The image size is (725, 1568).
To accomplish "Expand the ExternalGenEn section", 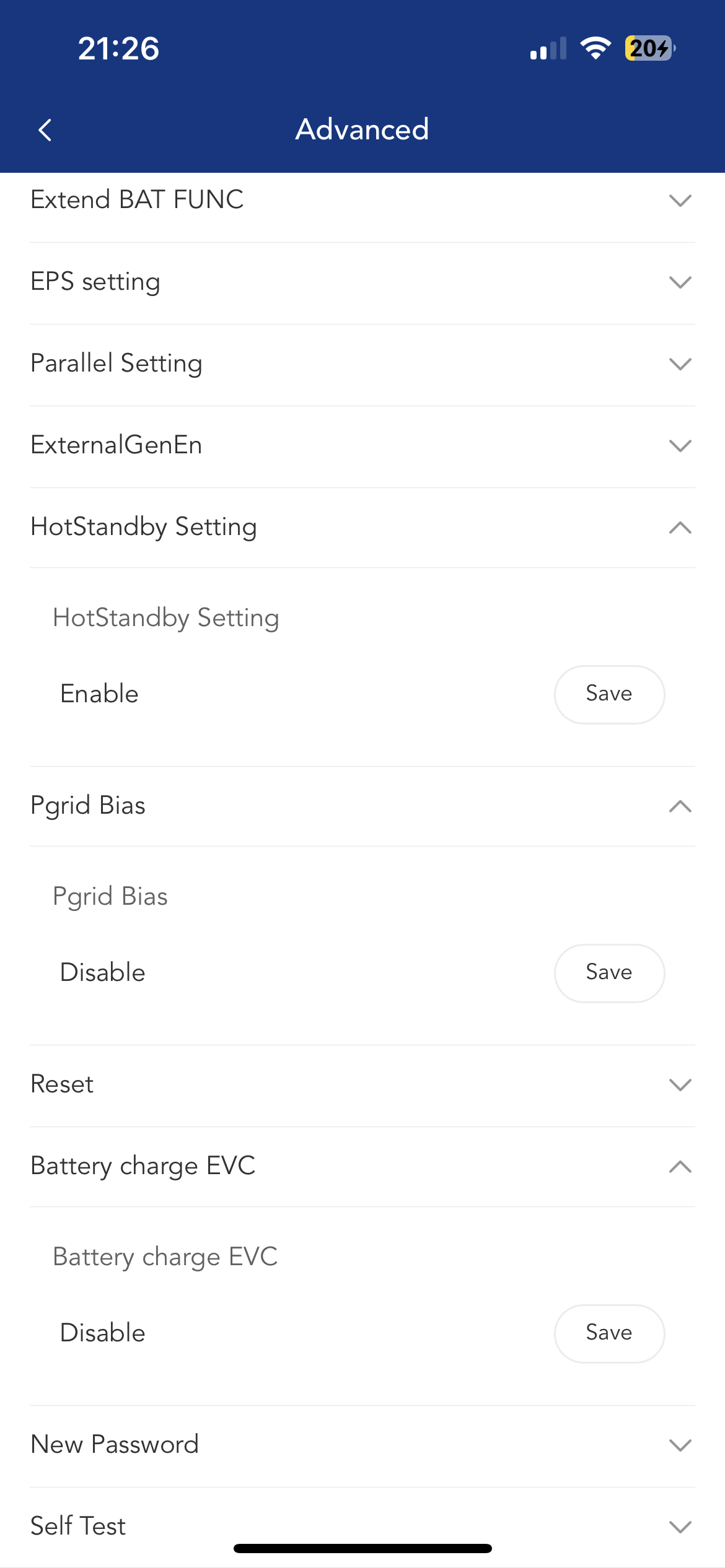I will point(362,446).
